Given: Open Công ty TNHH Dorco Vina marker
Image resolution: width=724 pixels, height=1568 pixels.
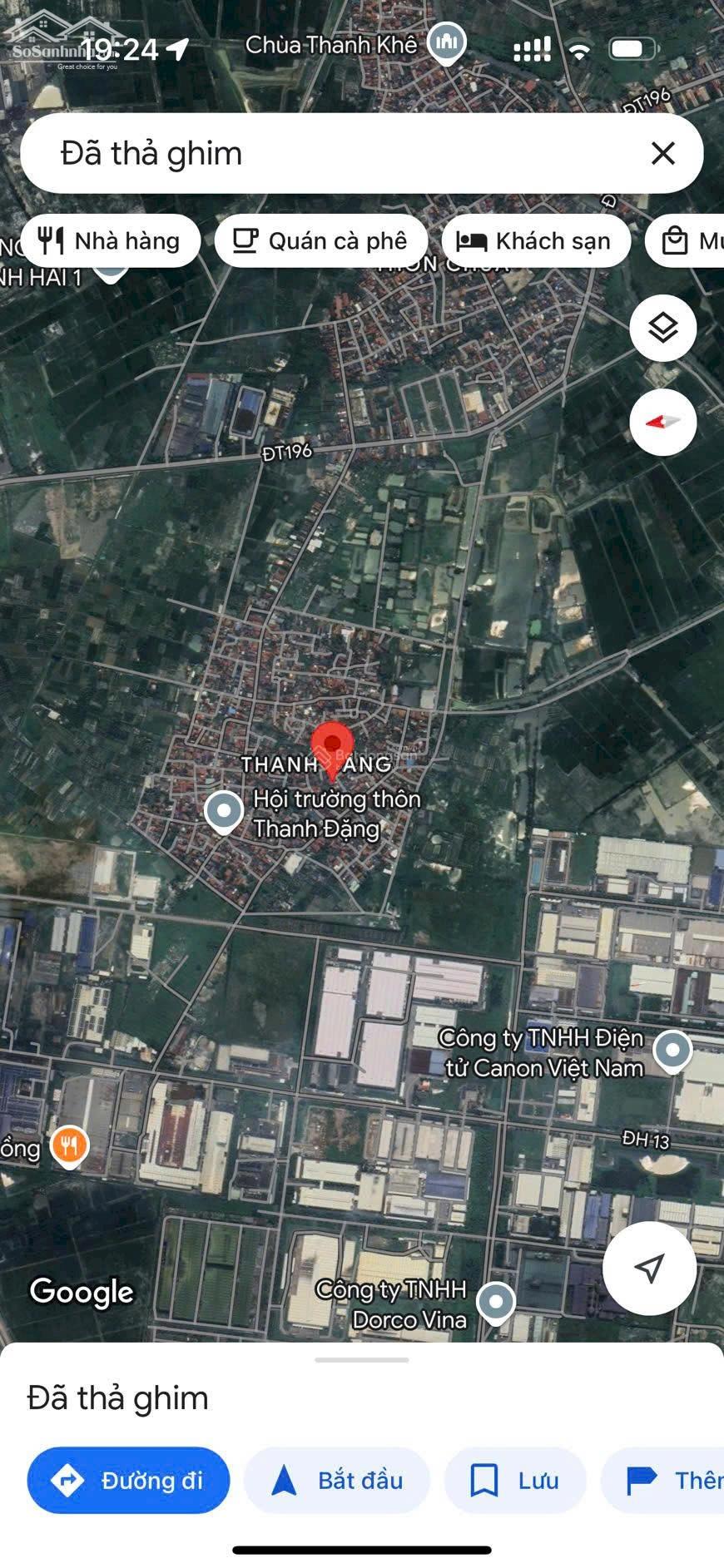Looking at the screenshot, I should (496, 1302).
